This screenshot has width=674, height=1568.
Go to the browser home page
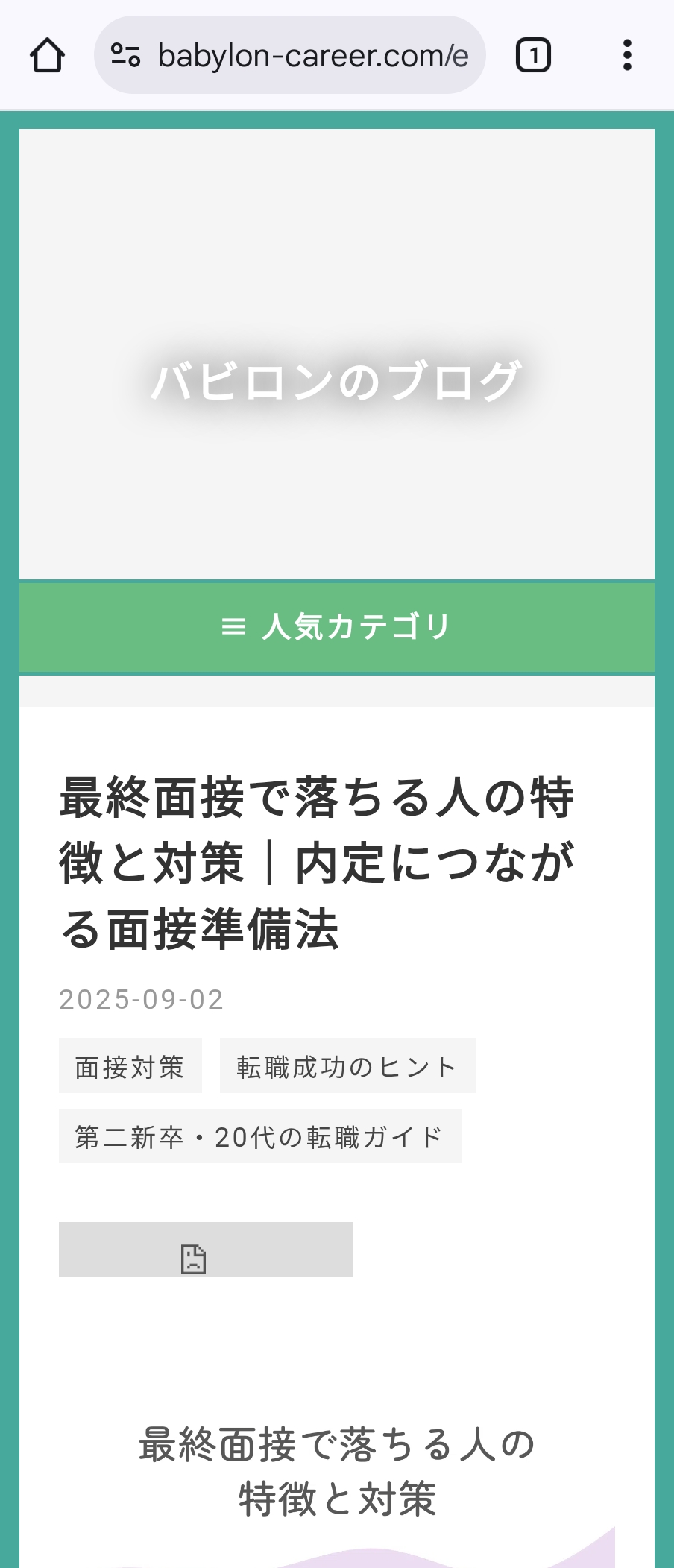pos(47,55)
